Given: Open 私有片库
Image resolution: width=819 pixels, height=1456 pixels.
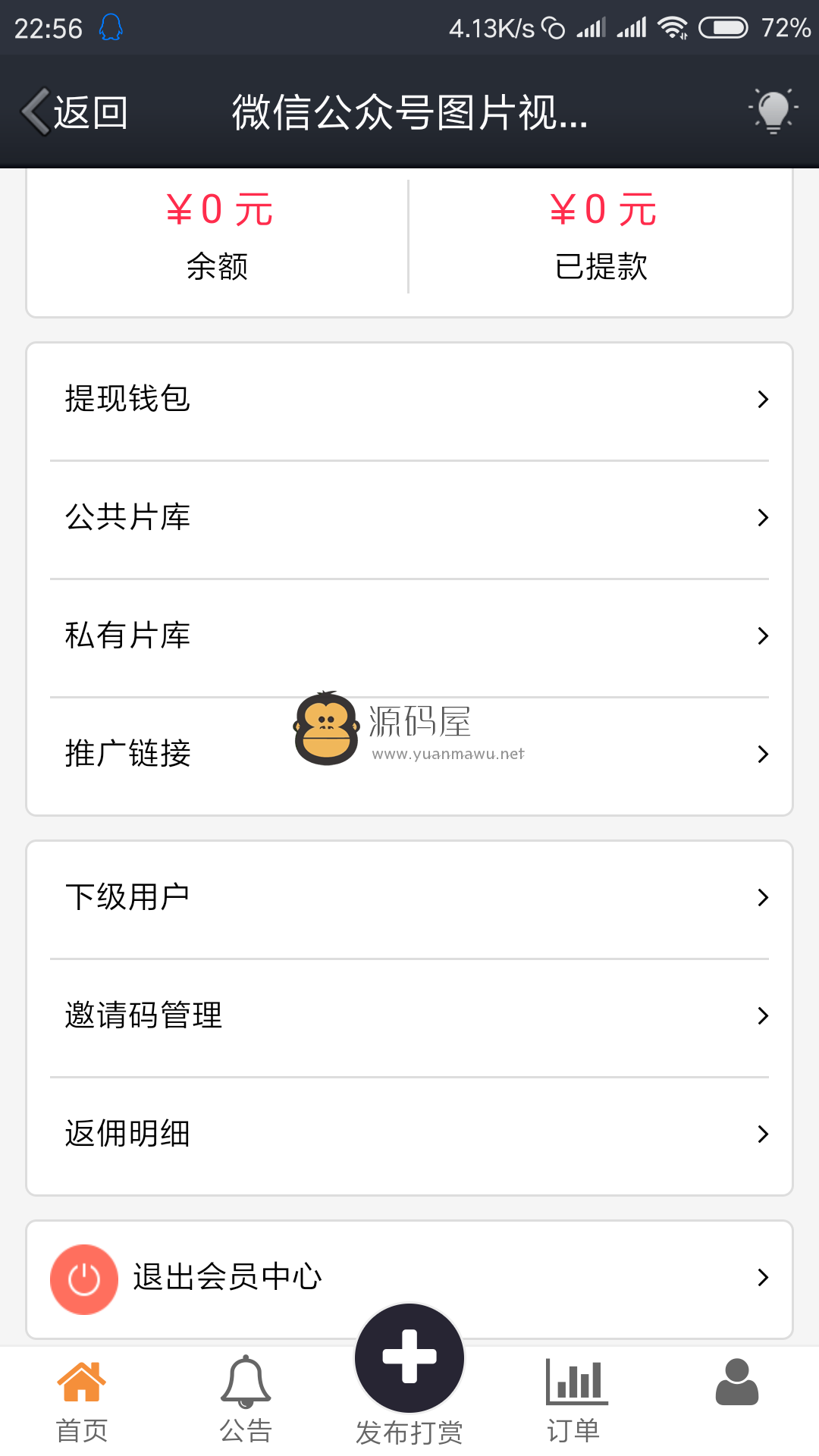Looking at the screenshot, I should click(409, 637).
